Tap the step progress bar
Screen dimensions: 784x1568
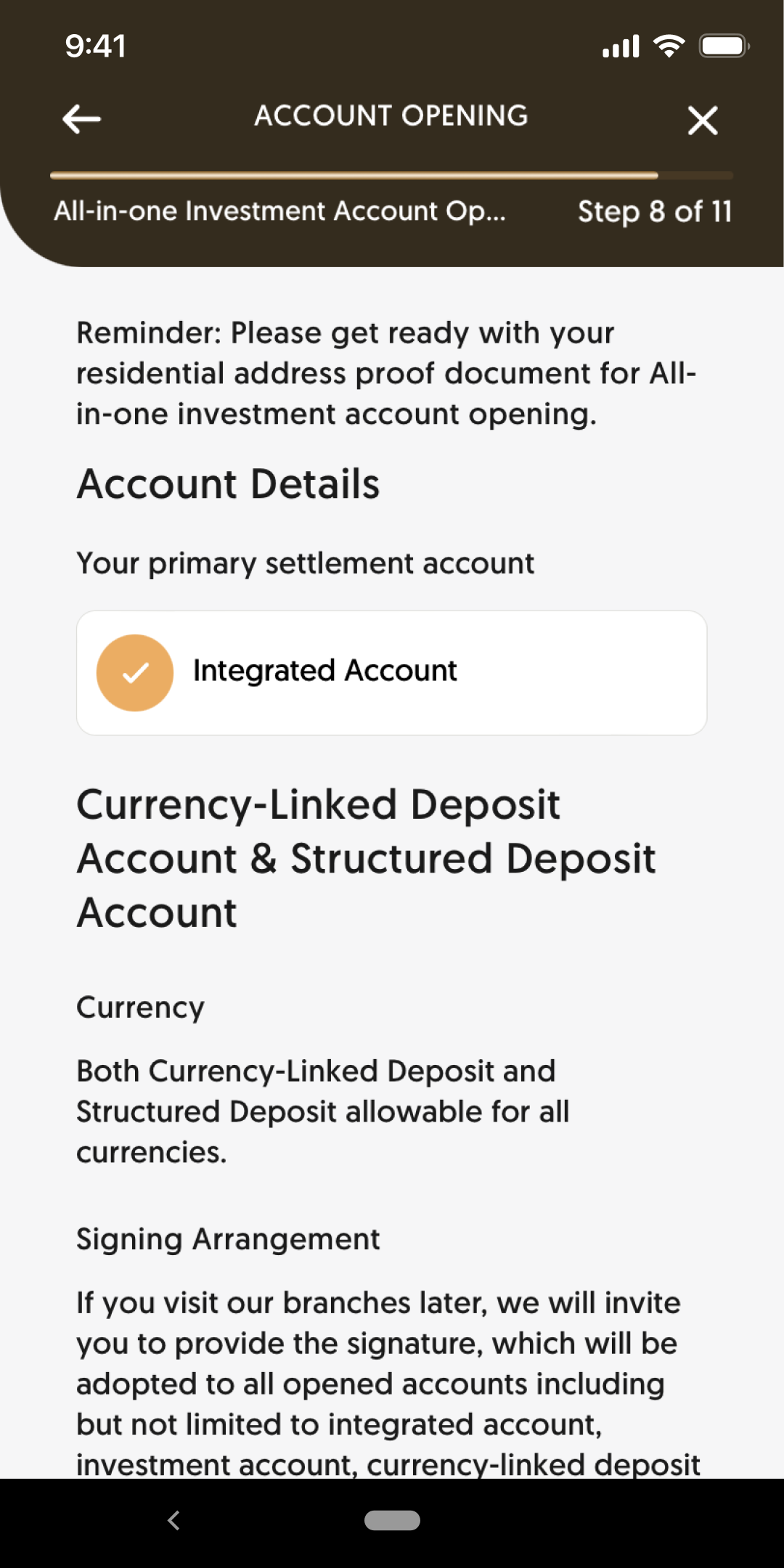[x=392, y=174]
